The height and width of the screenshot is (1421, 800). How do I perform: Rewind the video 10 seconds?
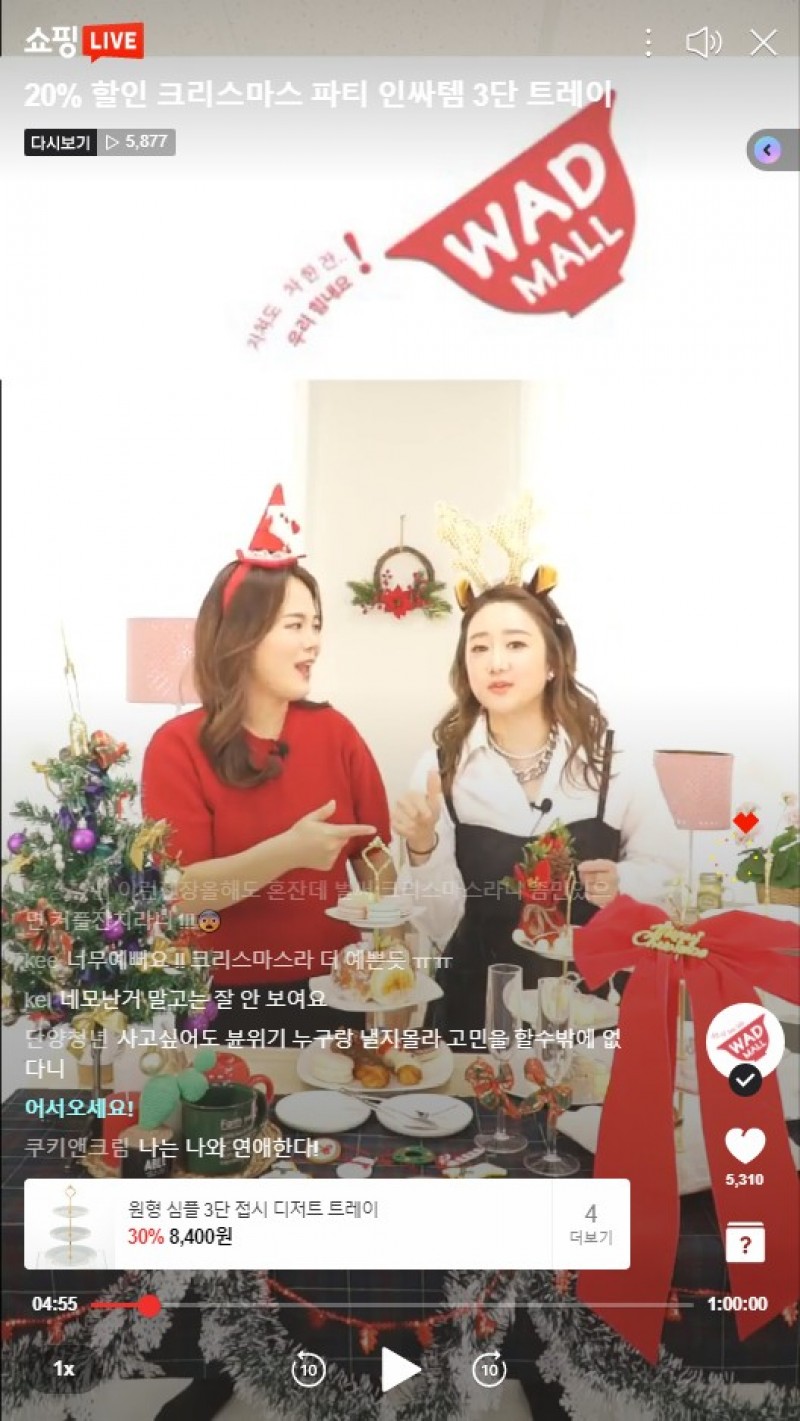(x=308, y=1369)
